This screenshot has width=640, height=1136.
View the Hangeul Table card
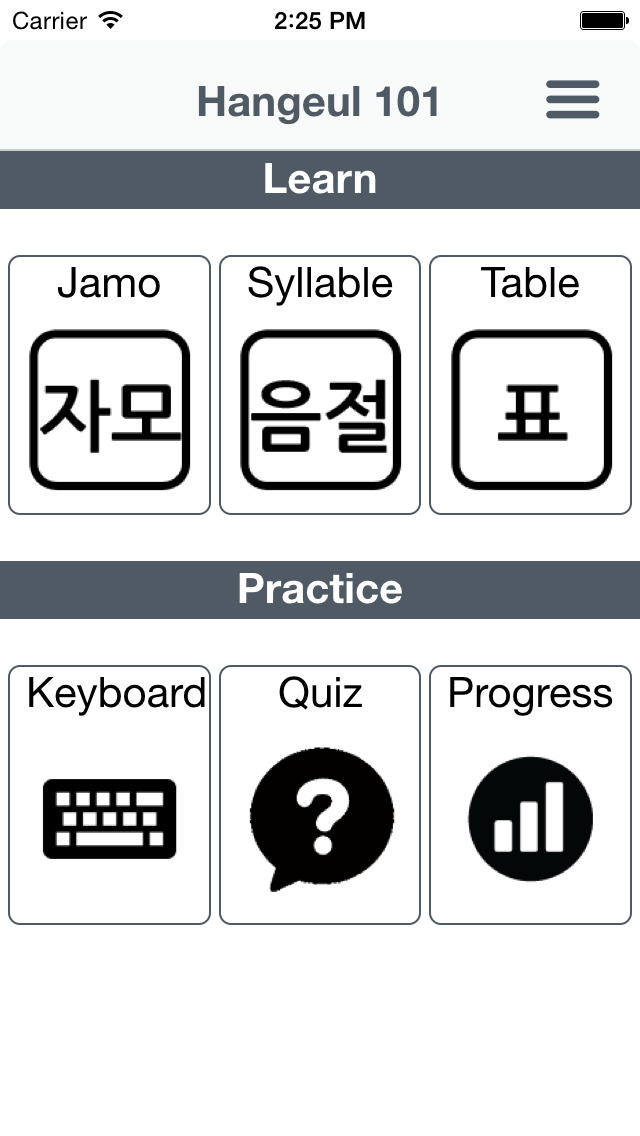point(531,385)
